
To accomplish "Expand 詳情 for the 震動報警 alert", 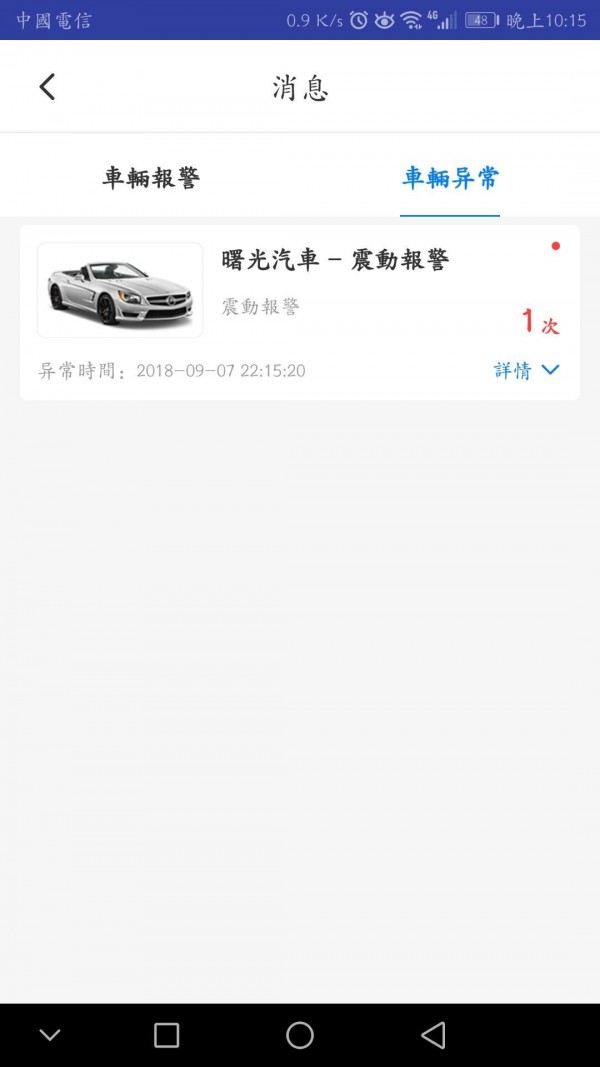I will [526, 370].
